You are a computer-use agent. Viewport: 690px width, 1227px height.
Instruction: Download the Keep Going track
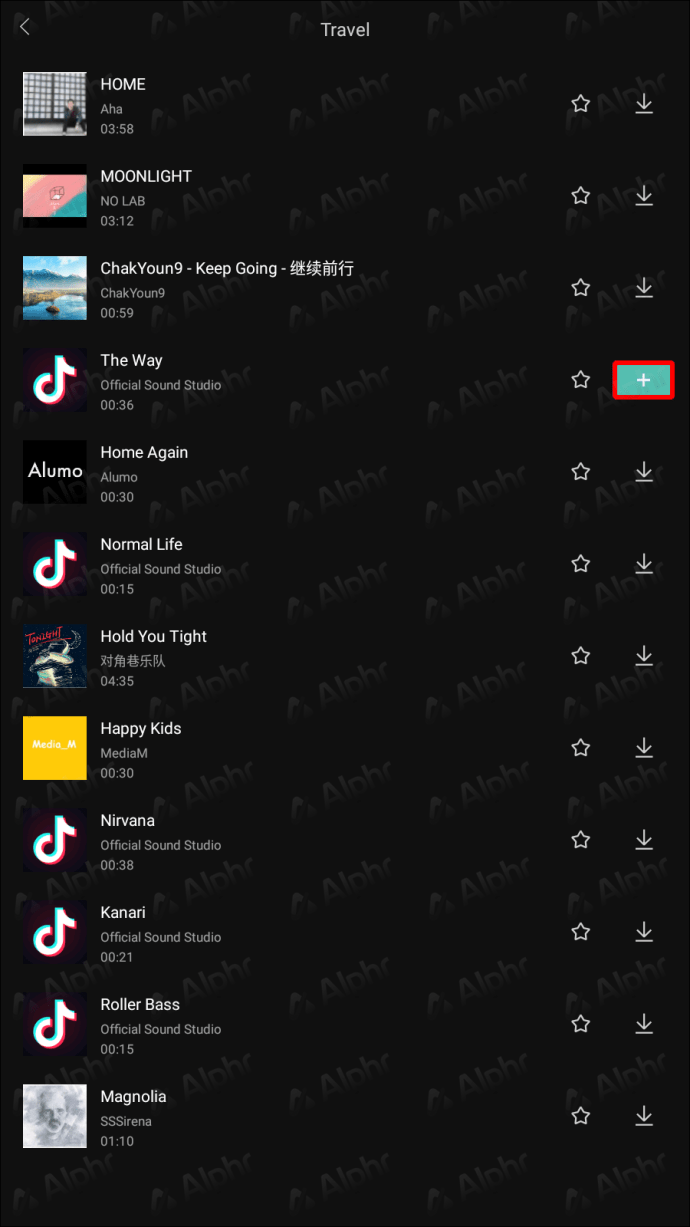(x=644, y=288)
